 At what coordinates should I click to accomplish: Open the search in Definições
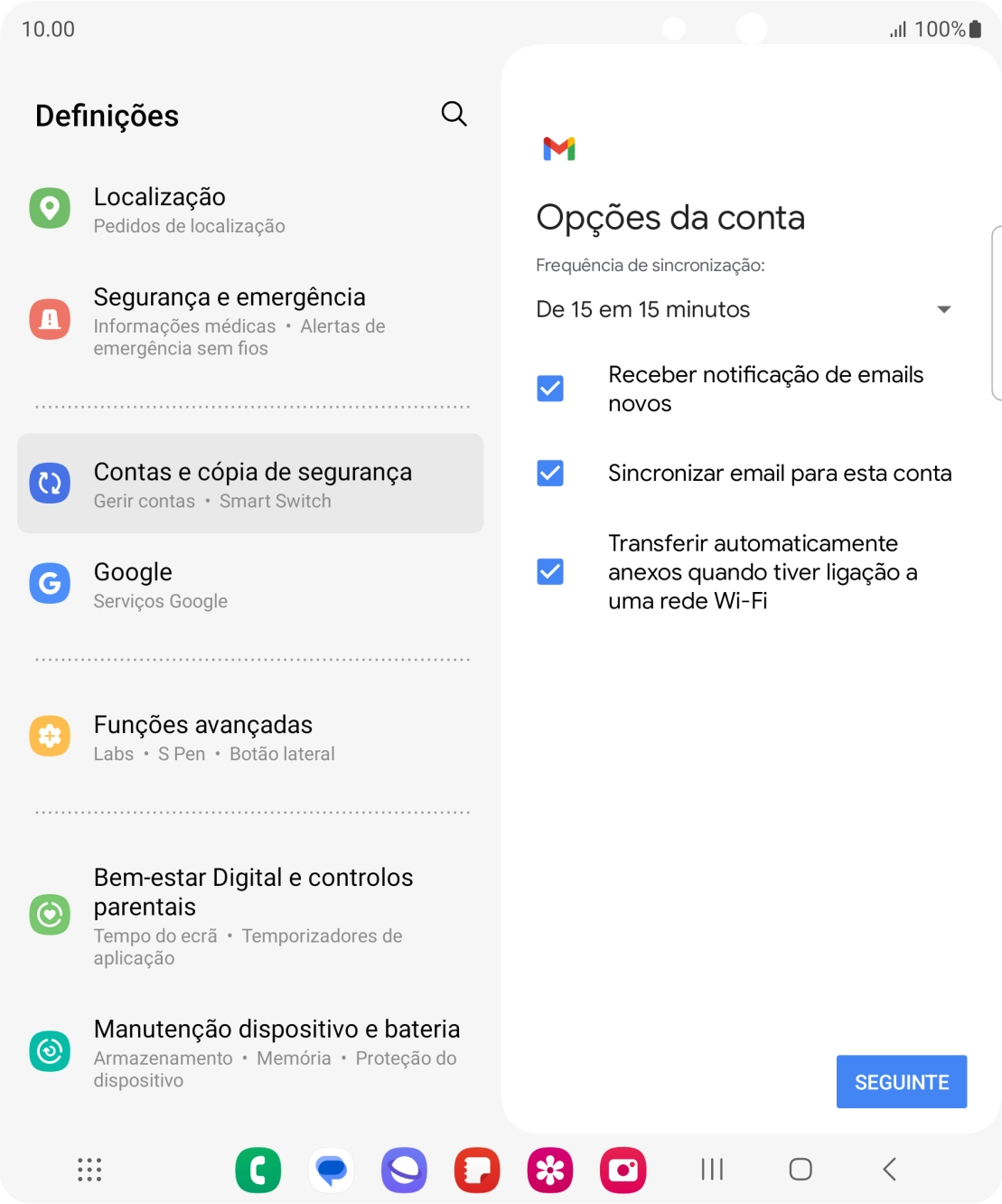[454, 114]
